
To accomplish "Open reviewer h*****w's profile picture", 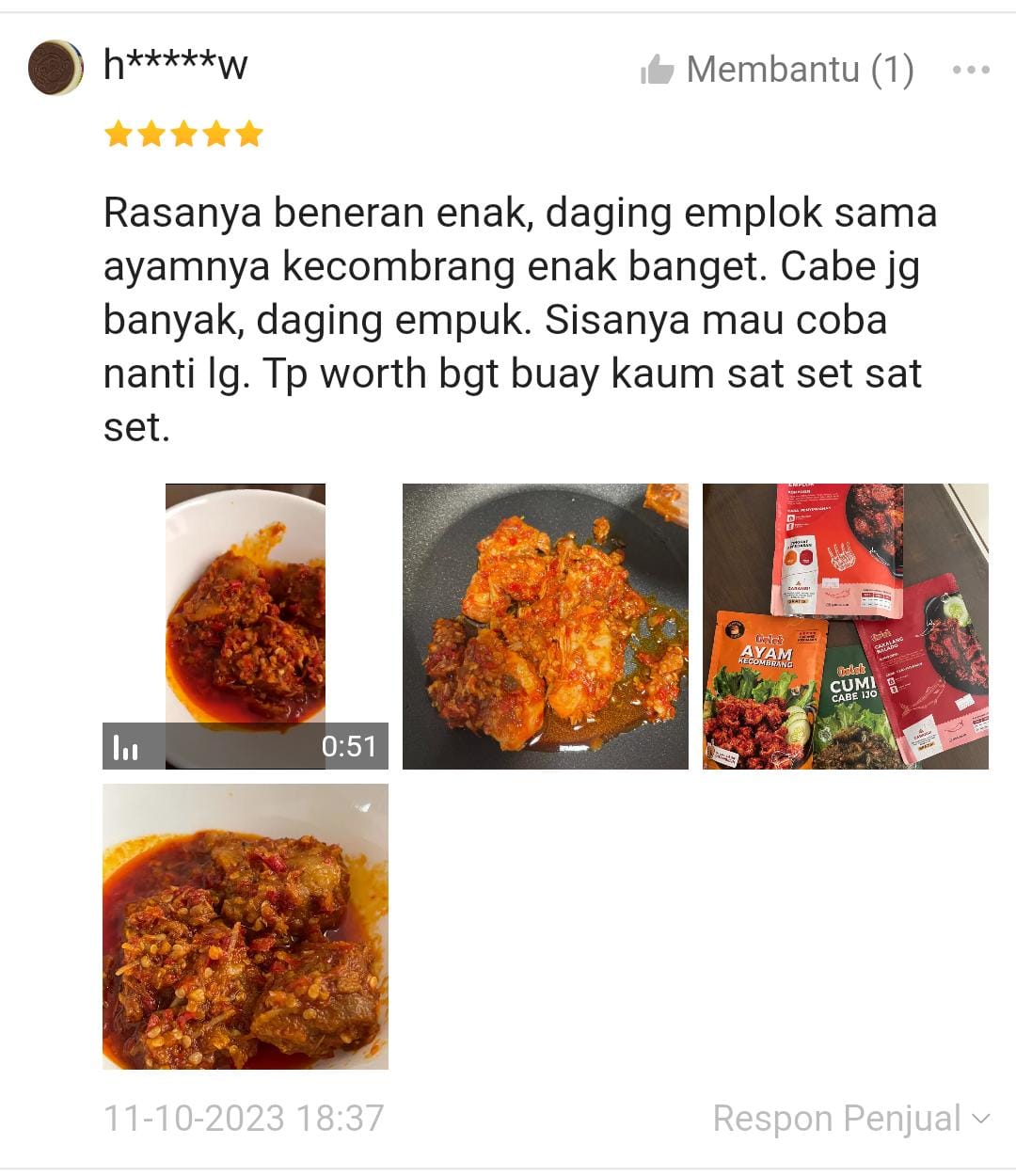I will click(56, 68).
